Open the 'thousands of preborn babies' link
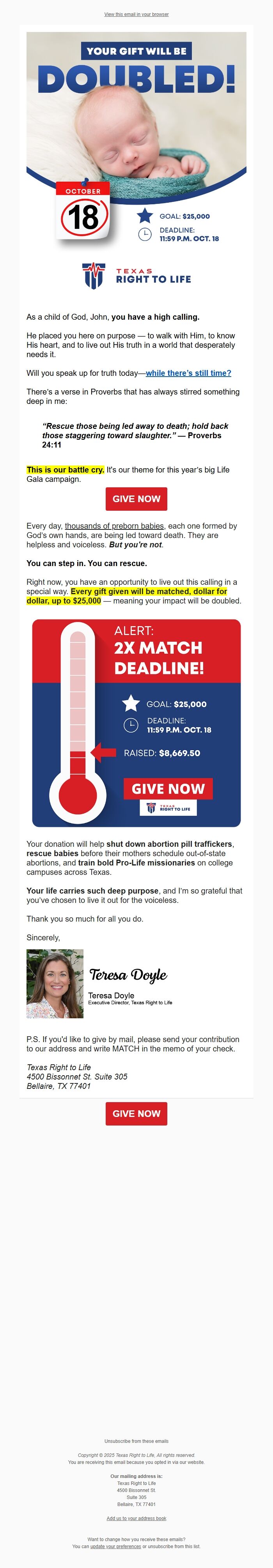The width and height of the screenshot is (273, 1568). point(114,526)
